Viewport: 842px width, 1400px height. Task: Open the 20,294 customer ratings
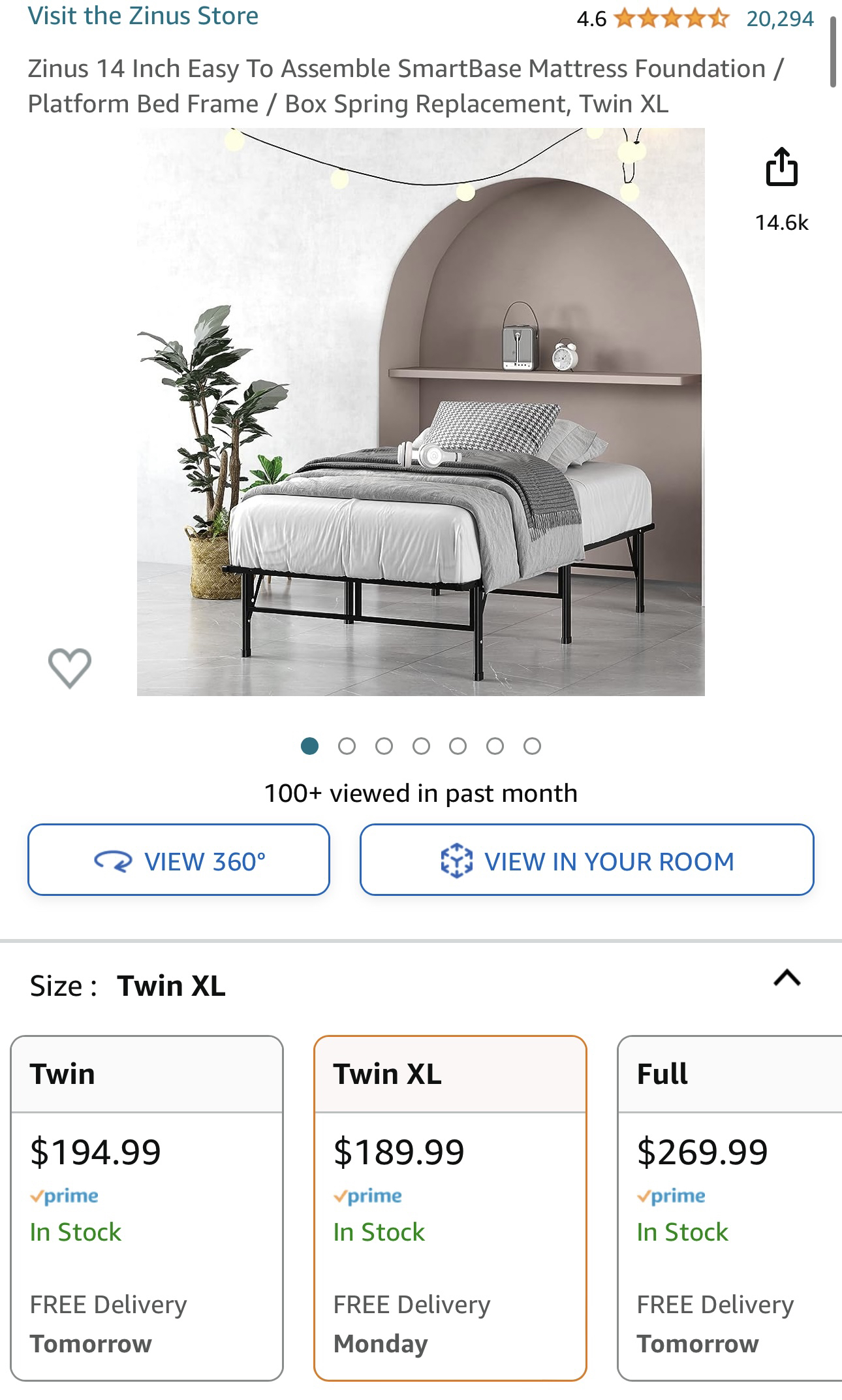point(779,18)
